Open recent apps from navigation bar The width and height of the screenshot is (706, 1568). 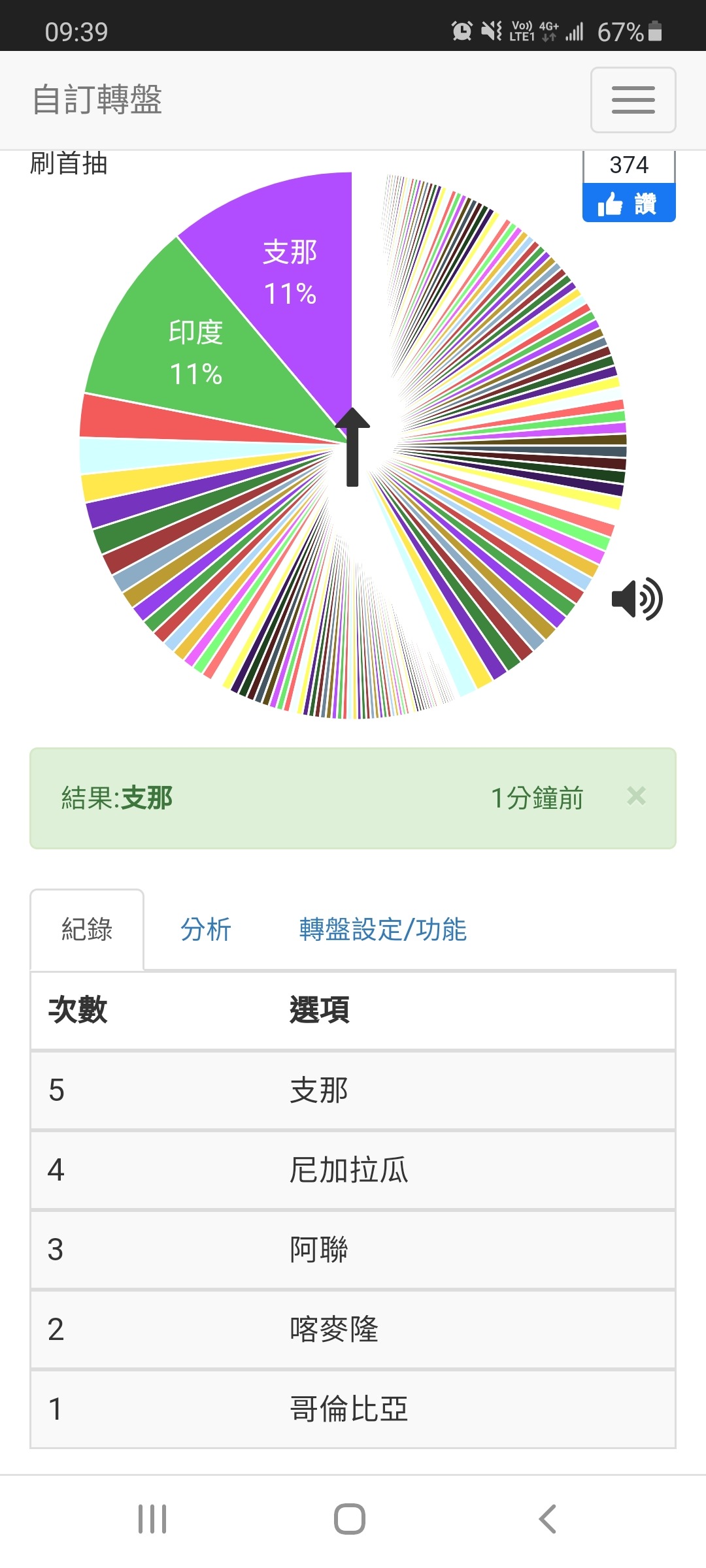tap(152, 1519)
